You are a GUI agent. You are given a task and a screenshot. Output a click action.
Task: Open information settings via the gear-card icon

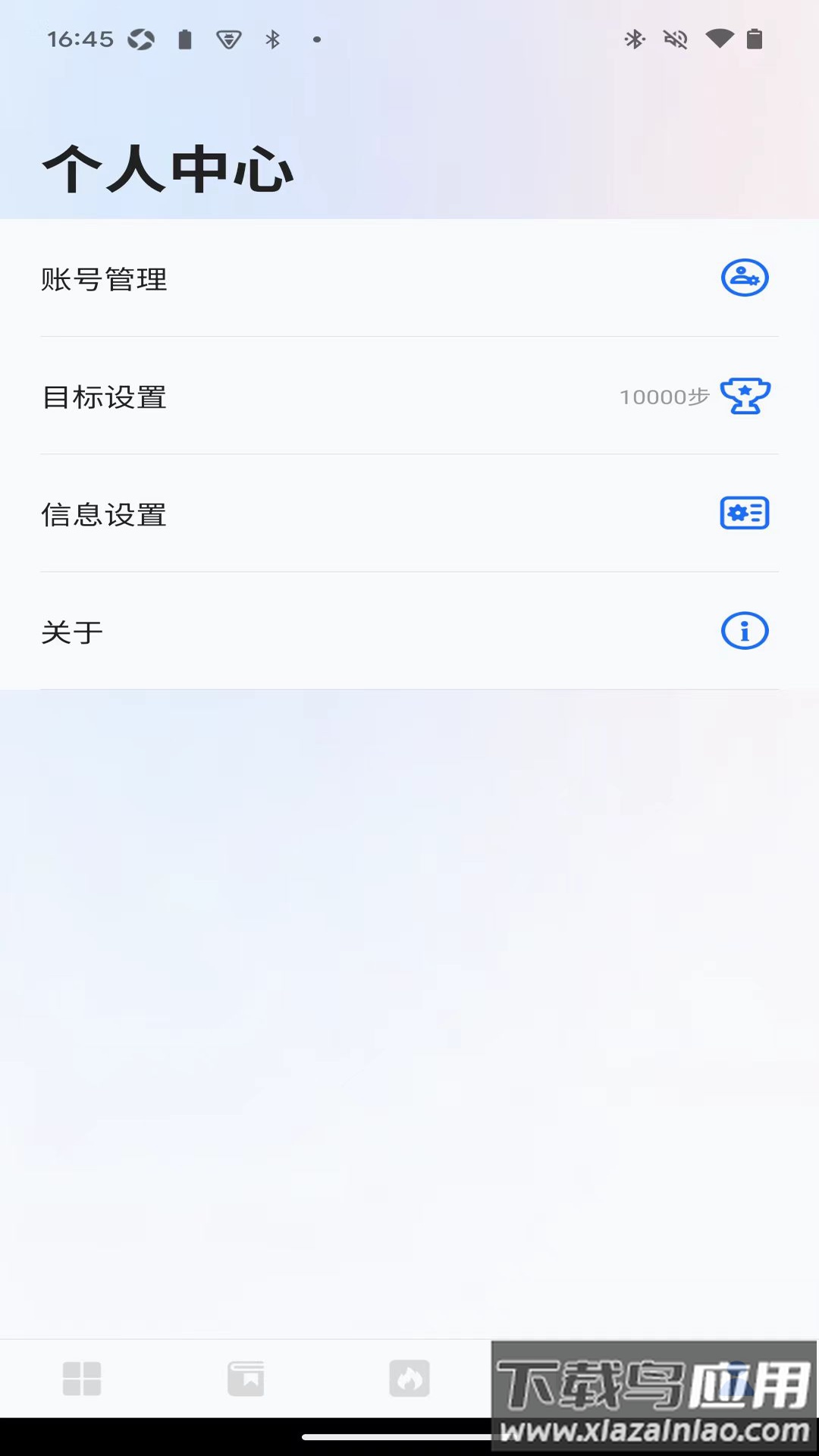point(744,513)
